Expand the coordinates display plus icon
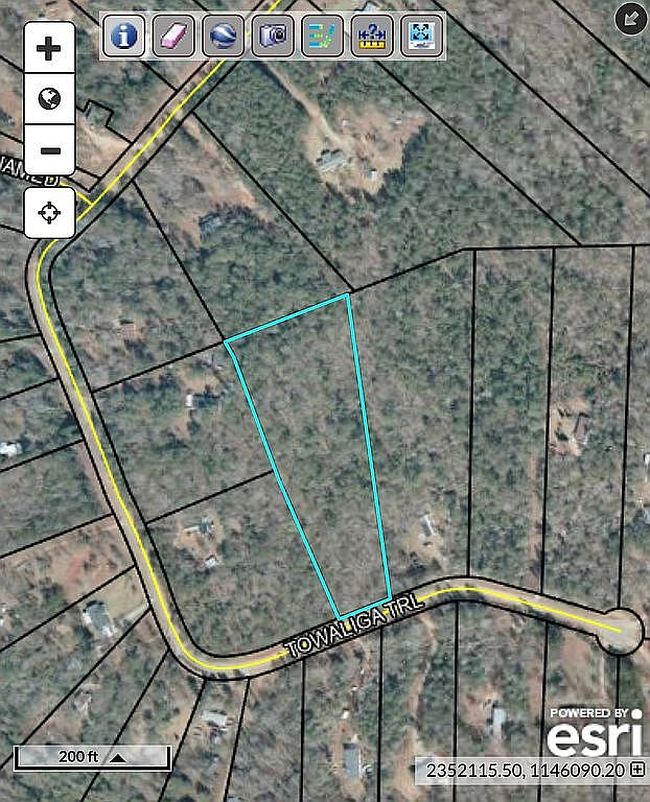Screen dimensions: 650x802 637,770
